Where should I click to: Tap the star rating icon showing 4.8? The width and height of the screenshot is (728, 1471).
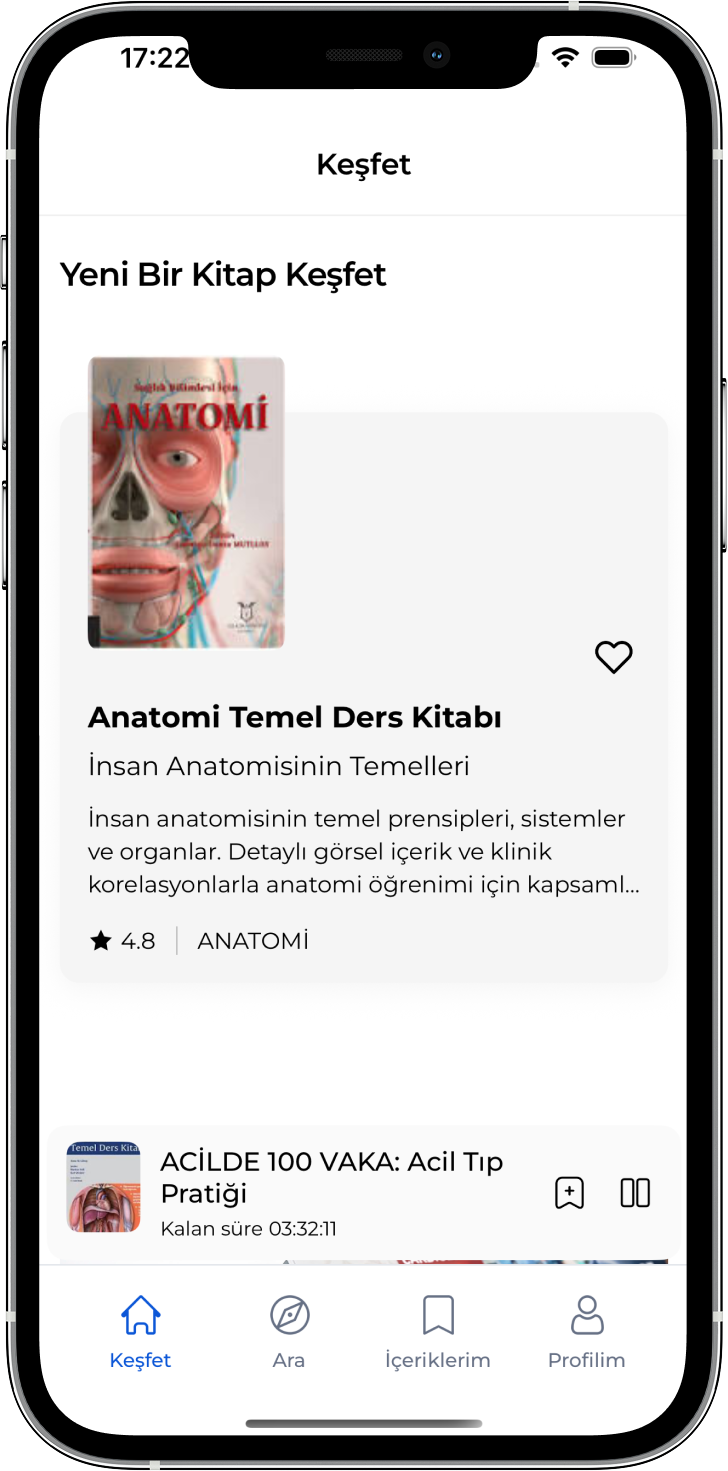click(x=100, y=938)
